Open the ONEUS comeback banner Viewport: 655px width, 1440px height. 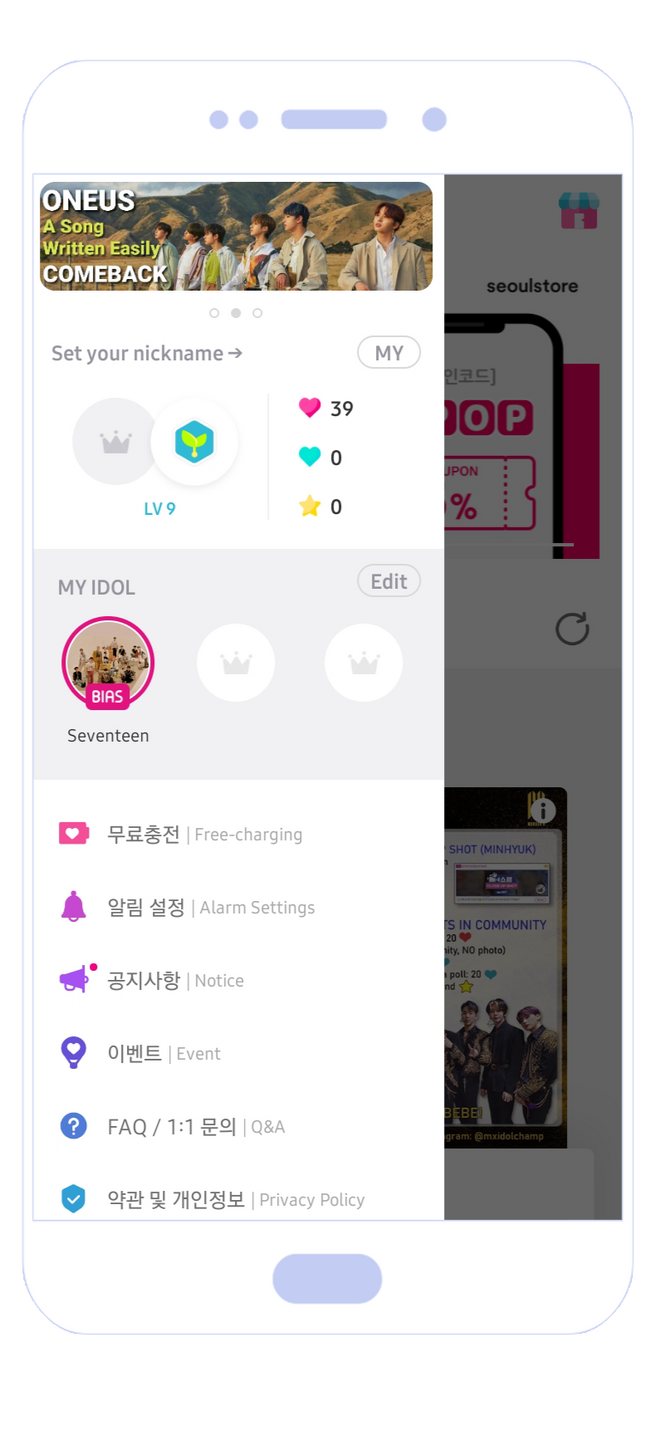(236, 236)
